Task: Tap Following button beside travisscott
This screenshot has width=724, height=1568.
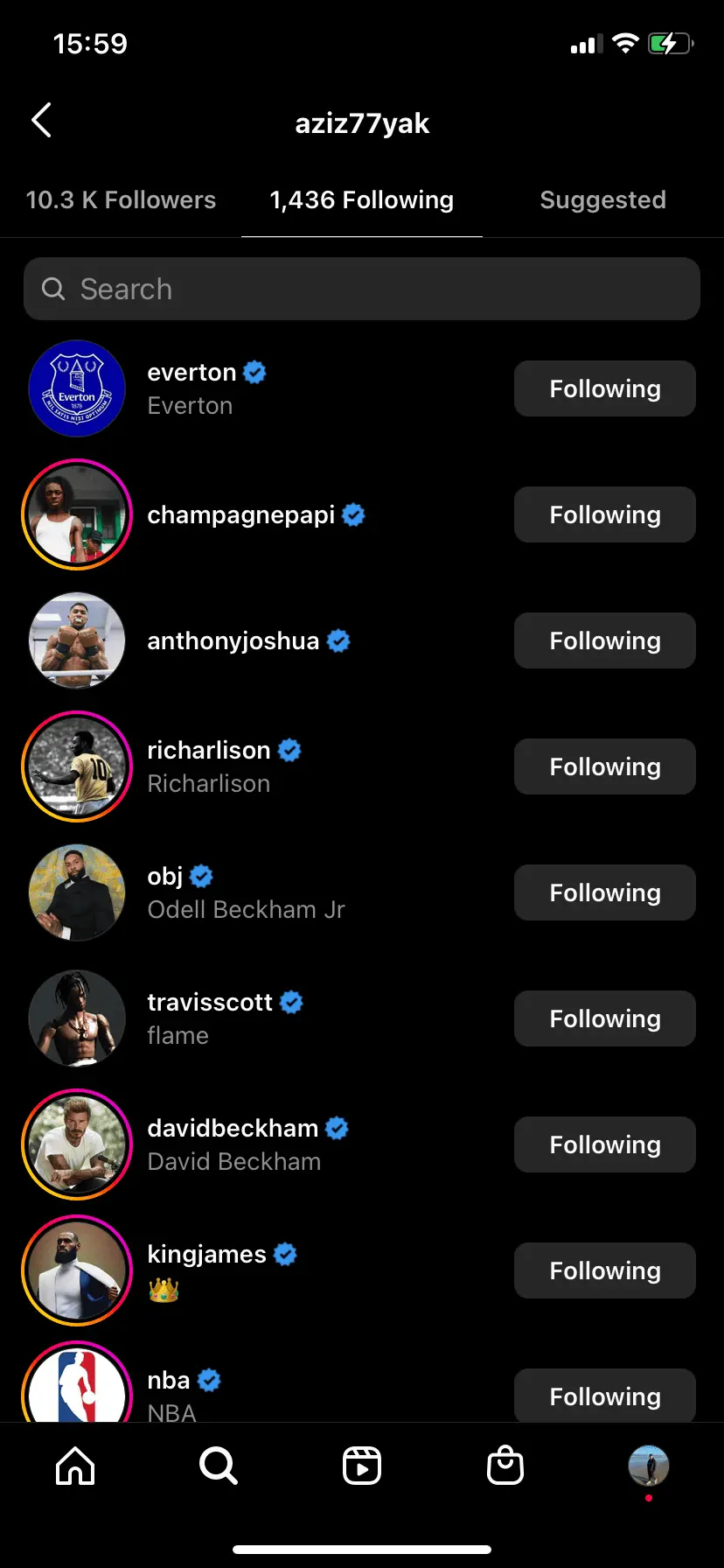Action: point(604,1018)
